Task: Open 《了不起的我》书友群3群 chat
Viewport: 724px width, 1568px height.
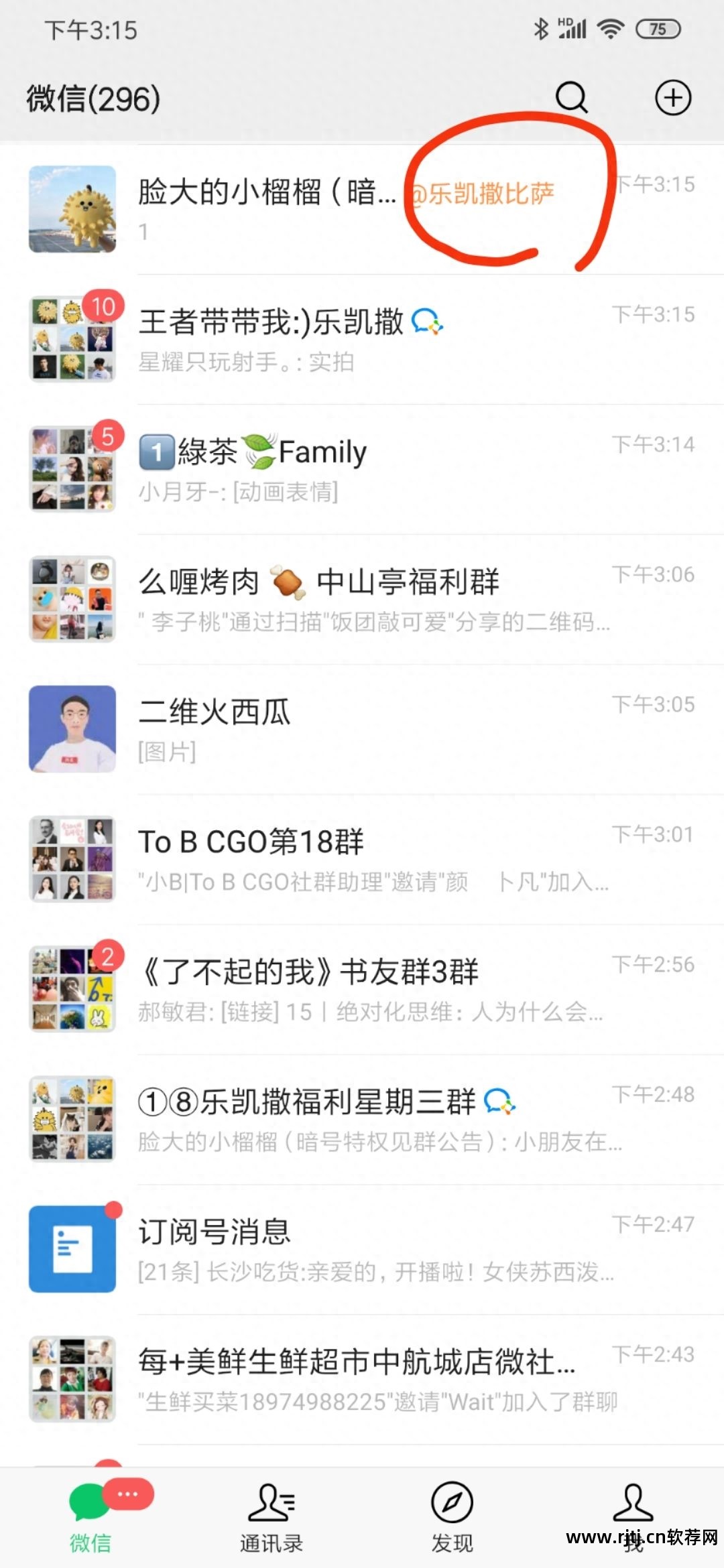Action: (x=362, y=989)
